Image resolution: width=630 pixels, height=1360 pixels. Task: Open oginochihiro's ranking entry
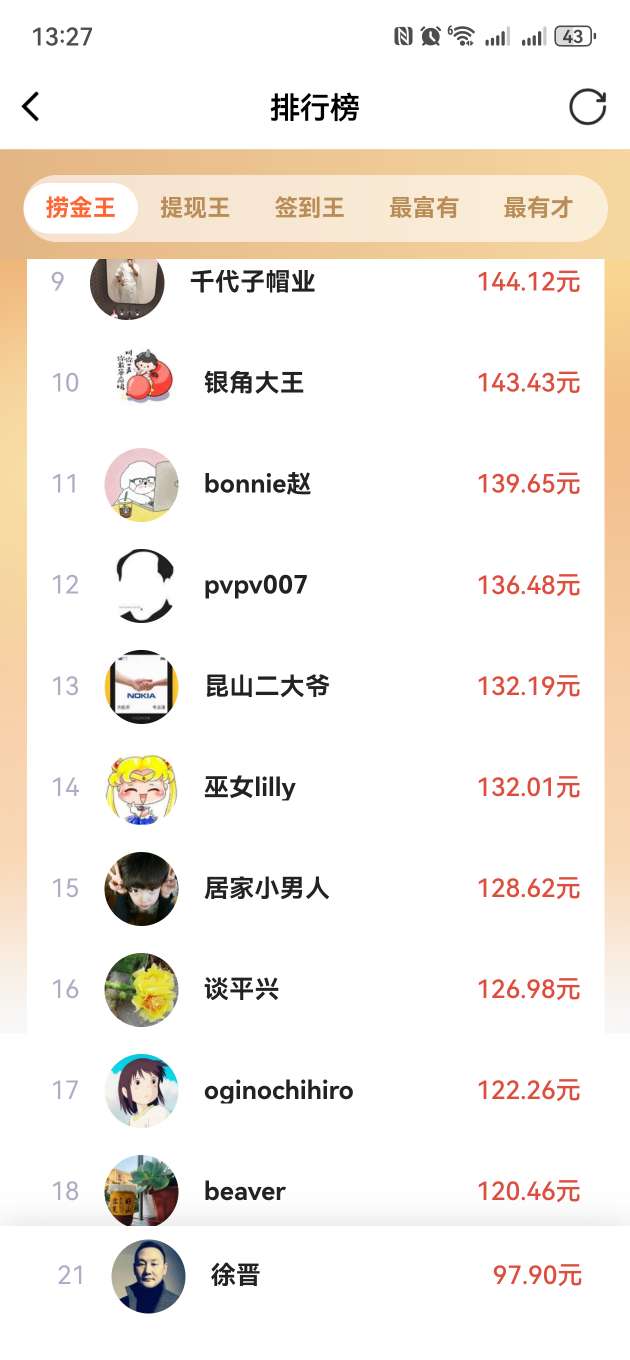315,1090
